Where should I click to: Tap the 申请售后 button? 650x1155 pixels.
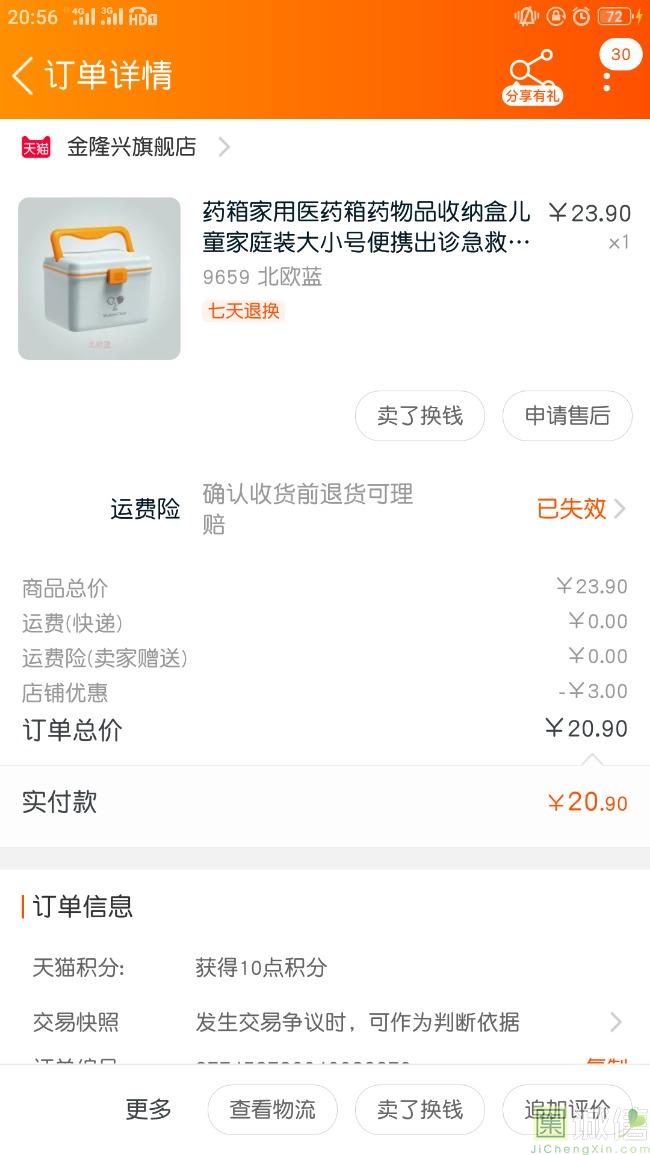pos(567,415)
